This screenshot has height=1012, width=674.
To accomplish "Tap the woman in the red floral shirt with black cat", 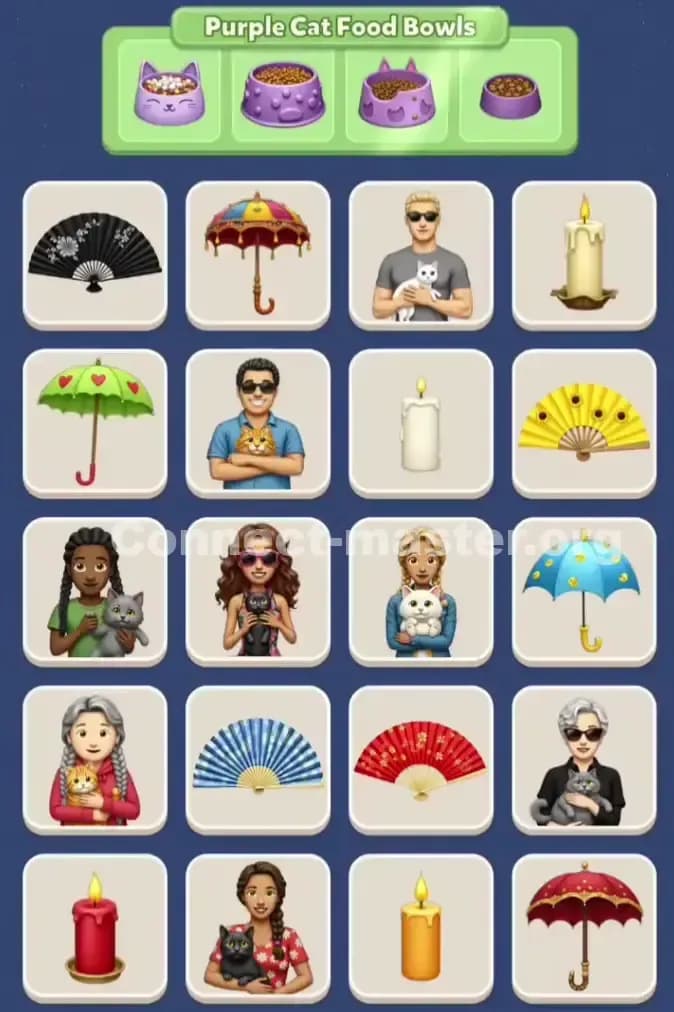I will 258,927.
